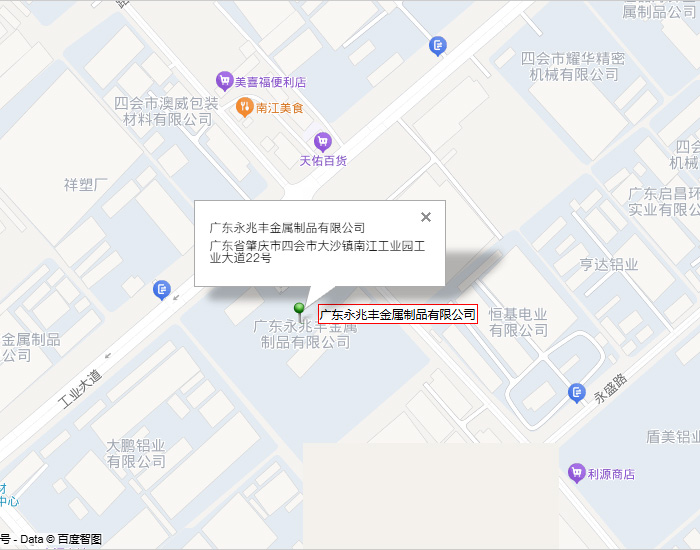Select the 天佑百货 store marker
The width and height of the screenshot is (700, 550).
point(322,142)
